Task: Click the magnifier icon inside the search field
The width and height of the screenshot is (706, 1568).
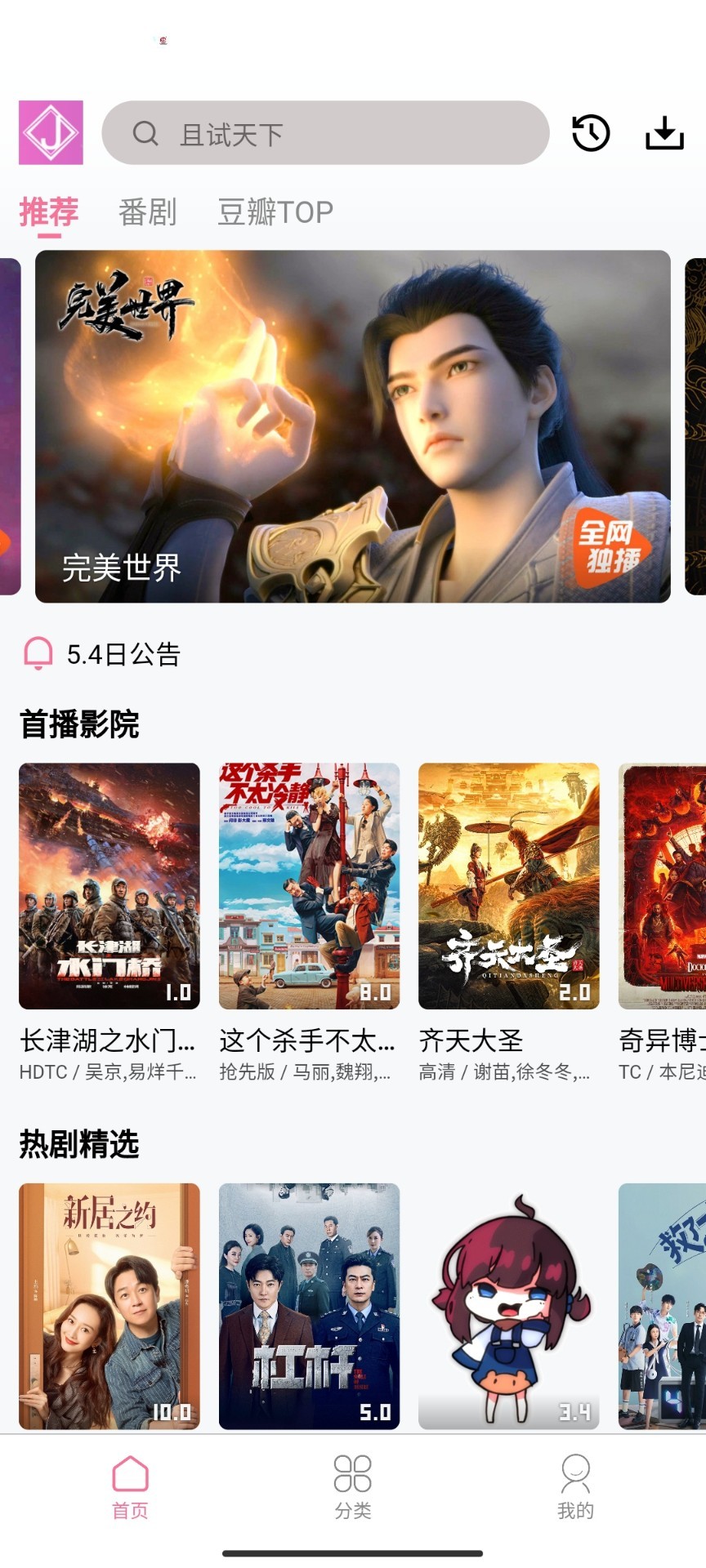Action: click(145, 134)
